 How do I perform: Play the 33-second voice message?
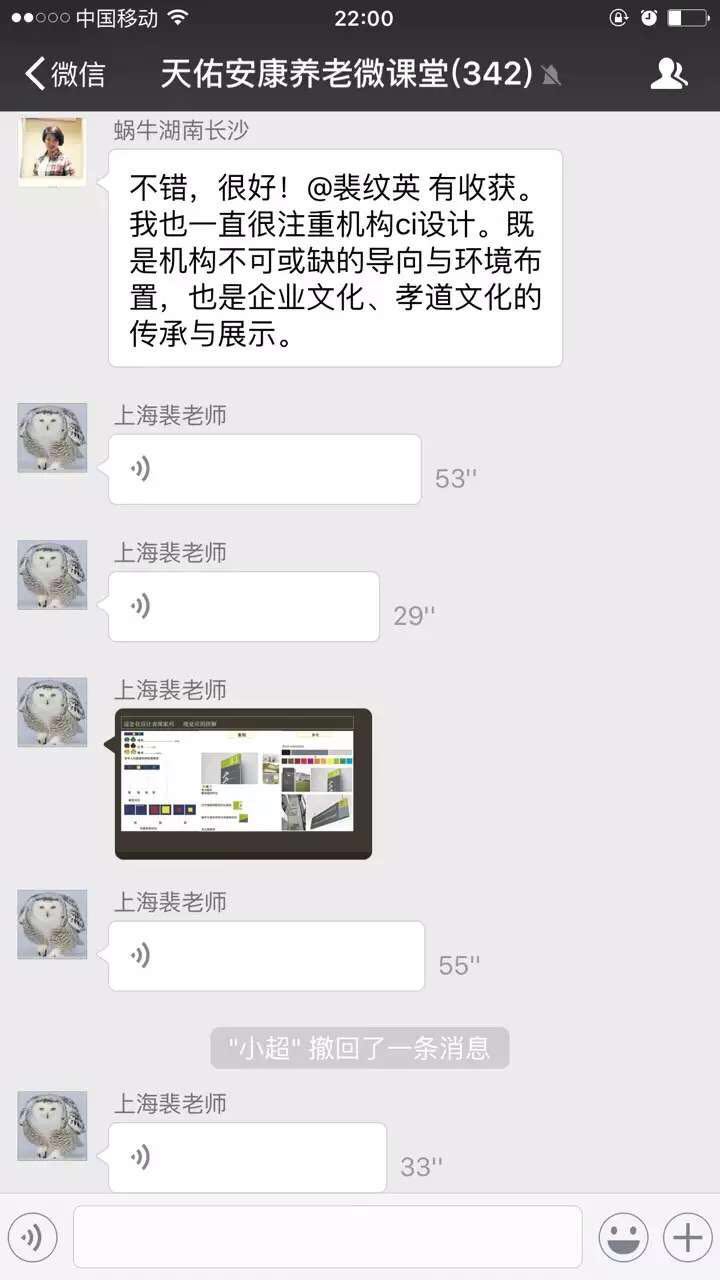click(247, 1157)
